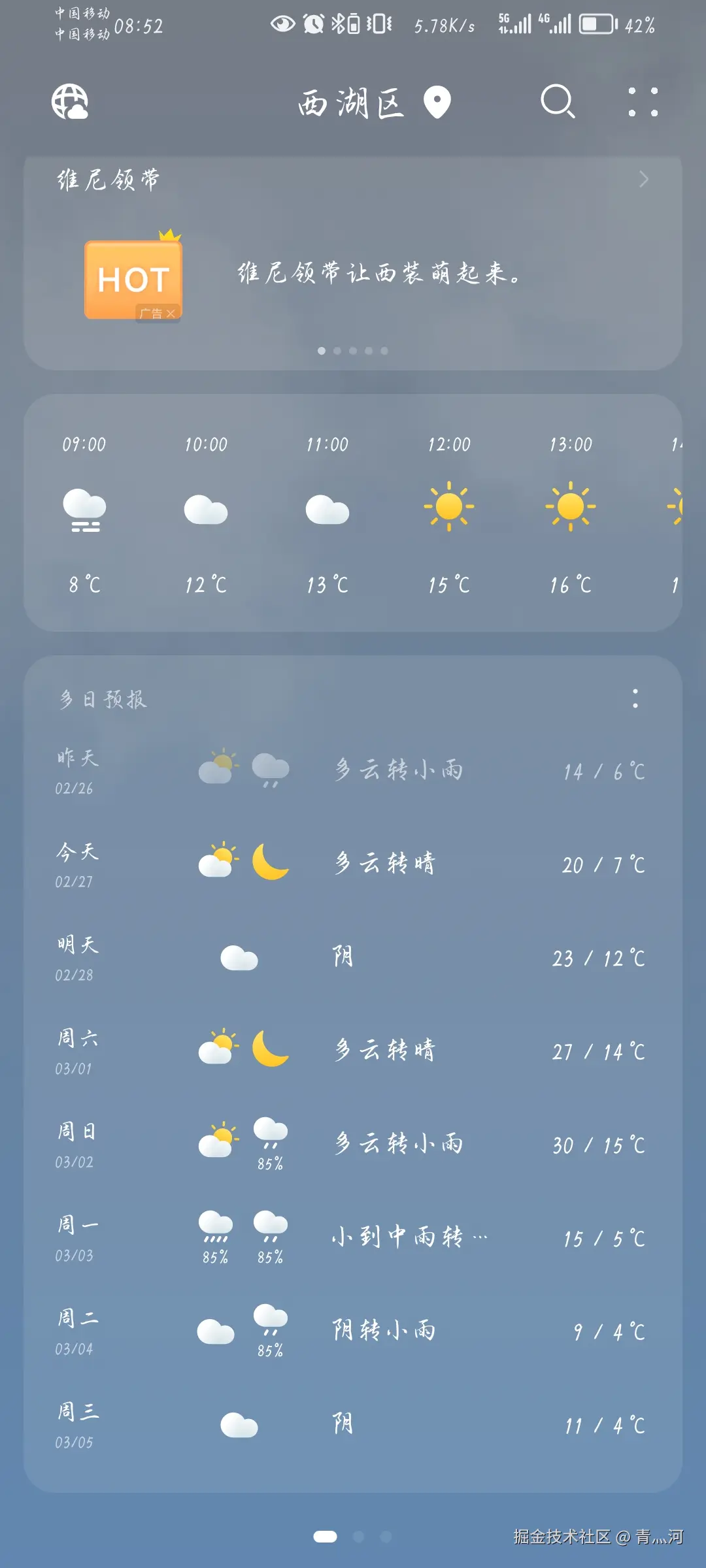Expand the 维尼领带 ad banner chevron

(644, 178)
